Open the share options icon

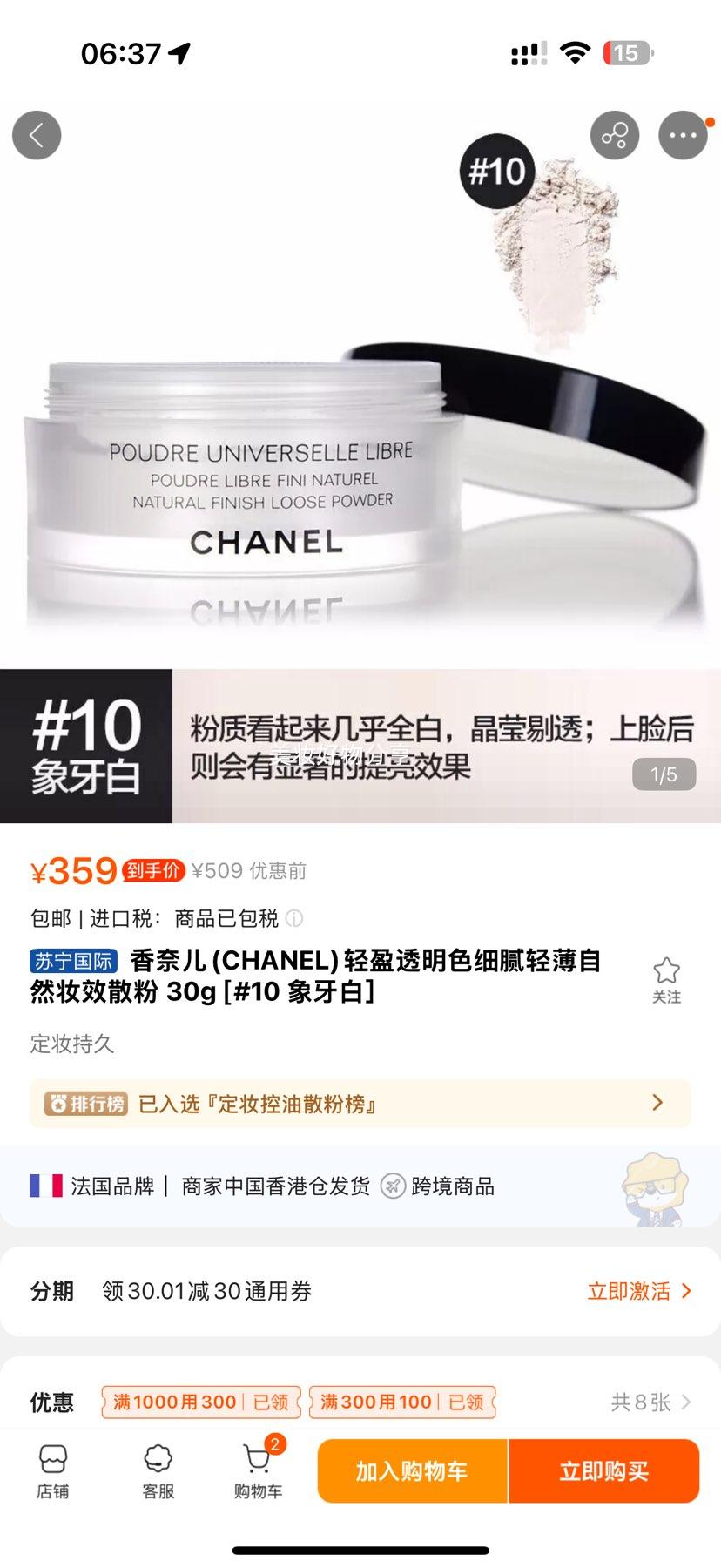pos(617,135)
